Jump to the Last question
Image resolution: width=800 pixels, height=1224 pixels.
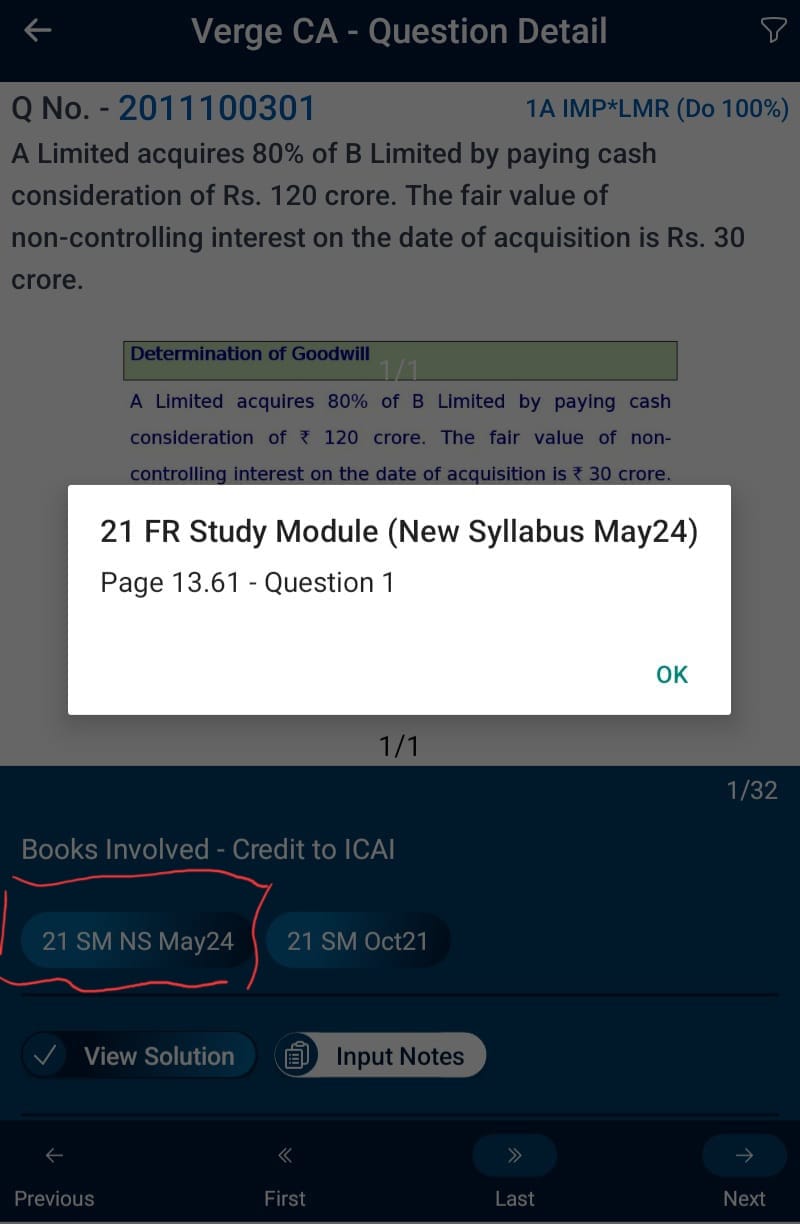(x=514, y=1175)
